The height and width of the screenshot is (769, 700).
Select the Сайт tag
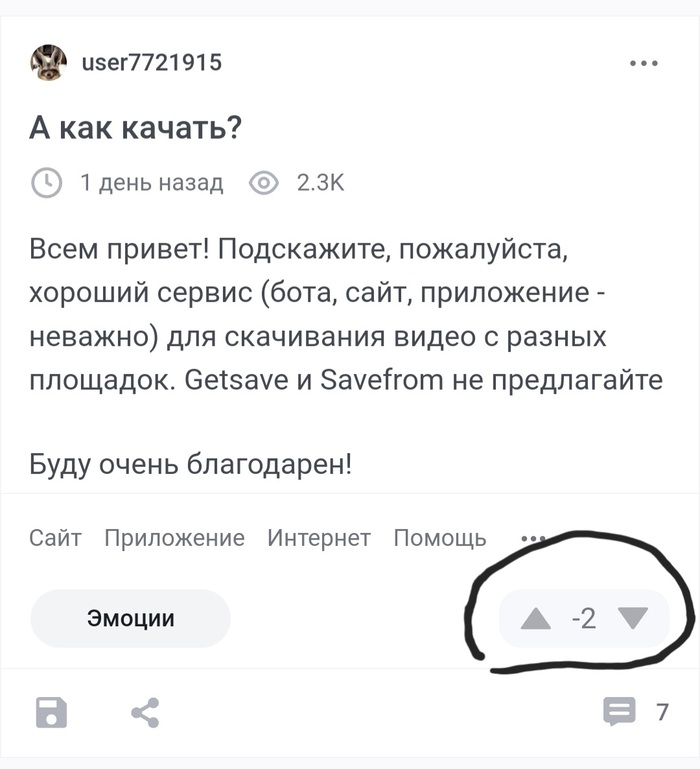[55, 538]
